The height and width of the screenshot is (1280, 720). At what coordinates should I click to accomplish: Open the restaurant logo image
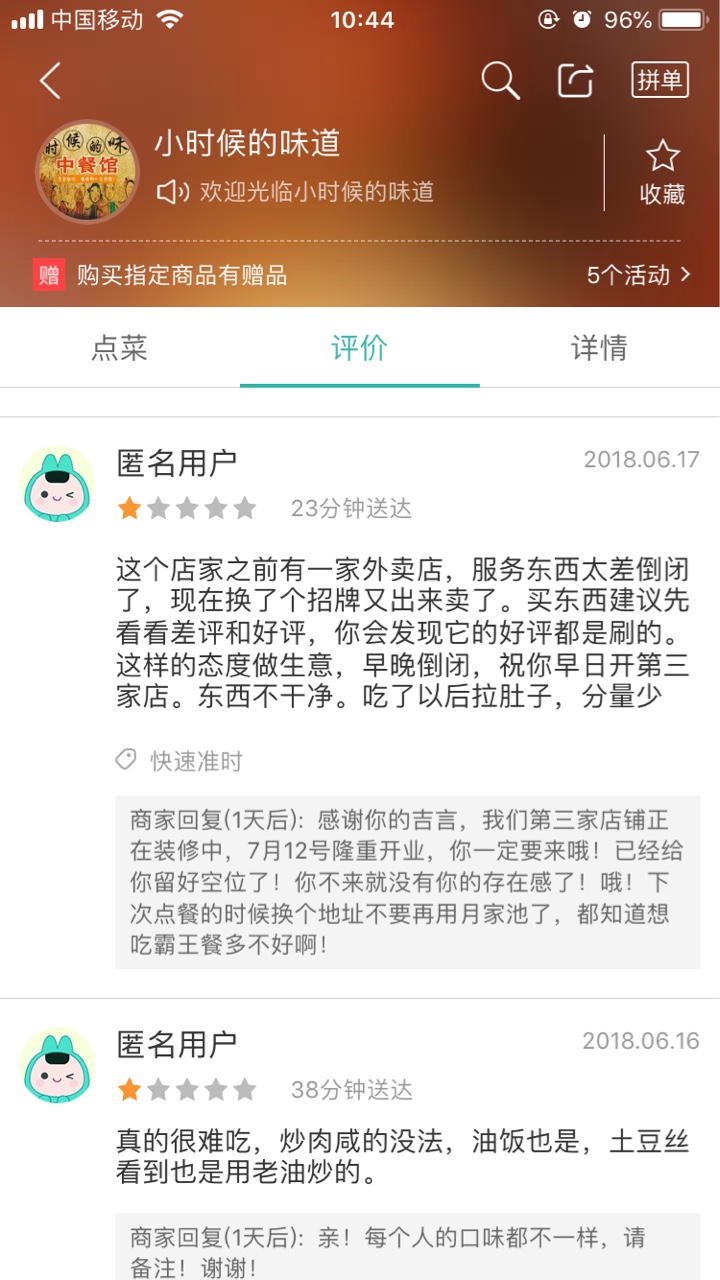87,172
